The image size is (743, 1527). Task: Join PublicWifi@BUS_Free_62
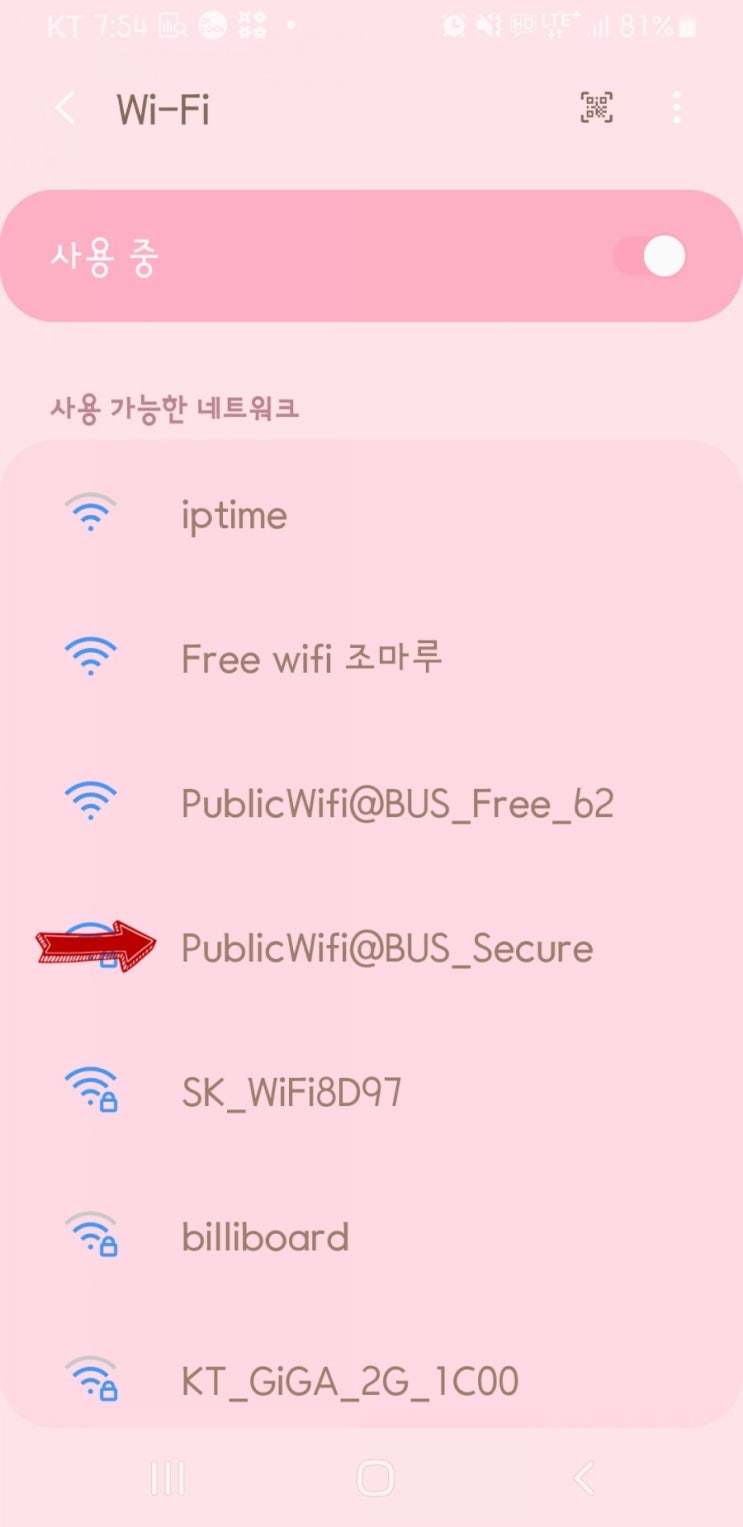pyautogui.click(x=371, y=803)
